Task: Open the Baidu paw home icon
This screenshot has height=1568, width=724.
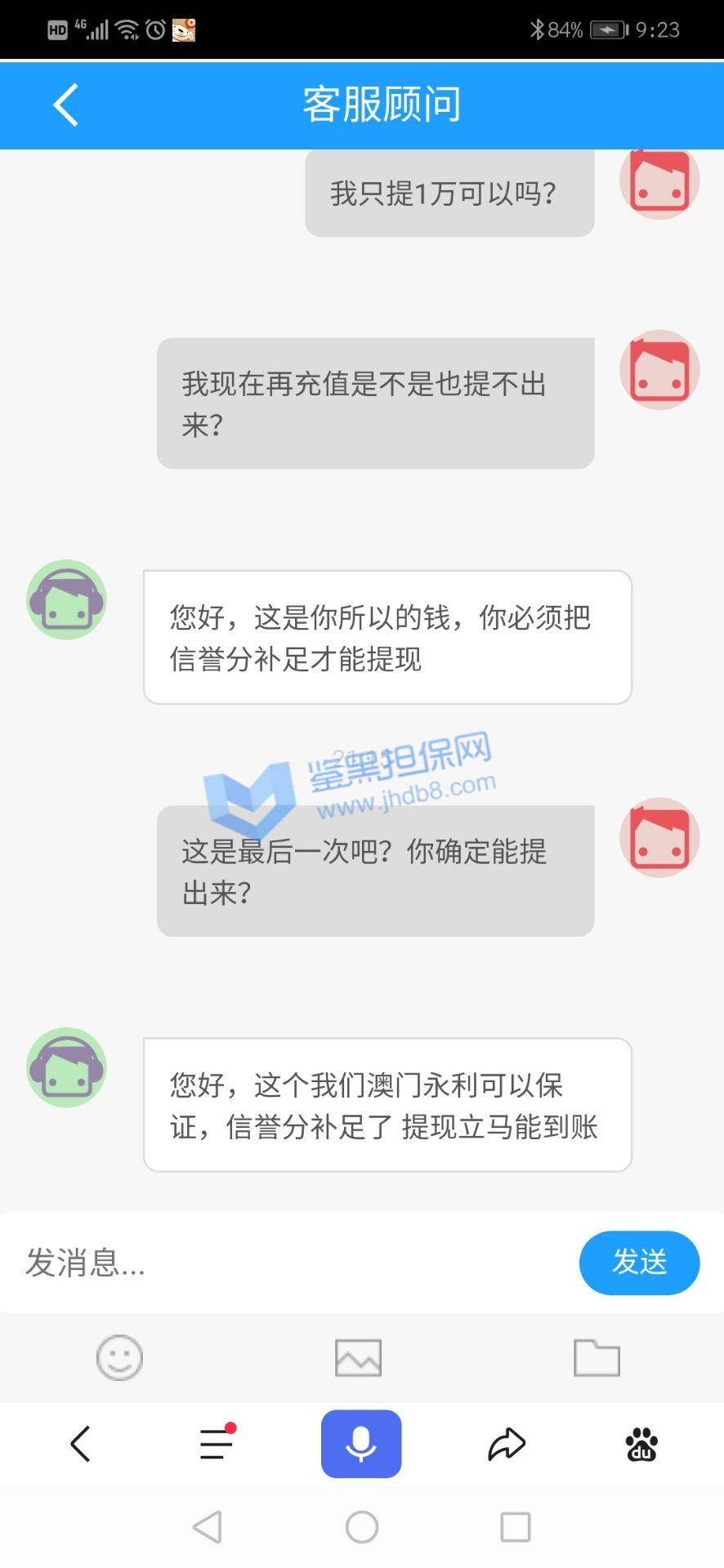Action: (x=641, y=1444)
